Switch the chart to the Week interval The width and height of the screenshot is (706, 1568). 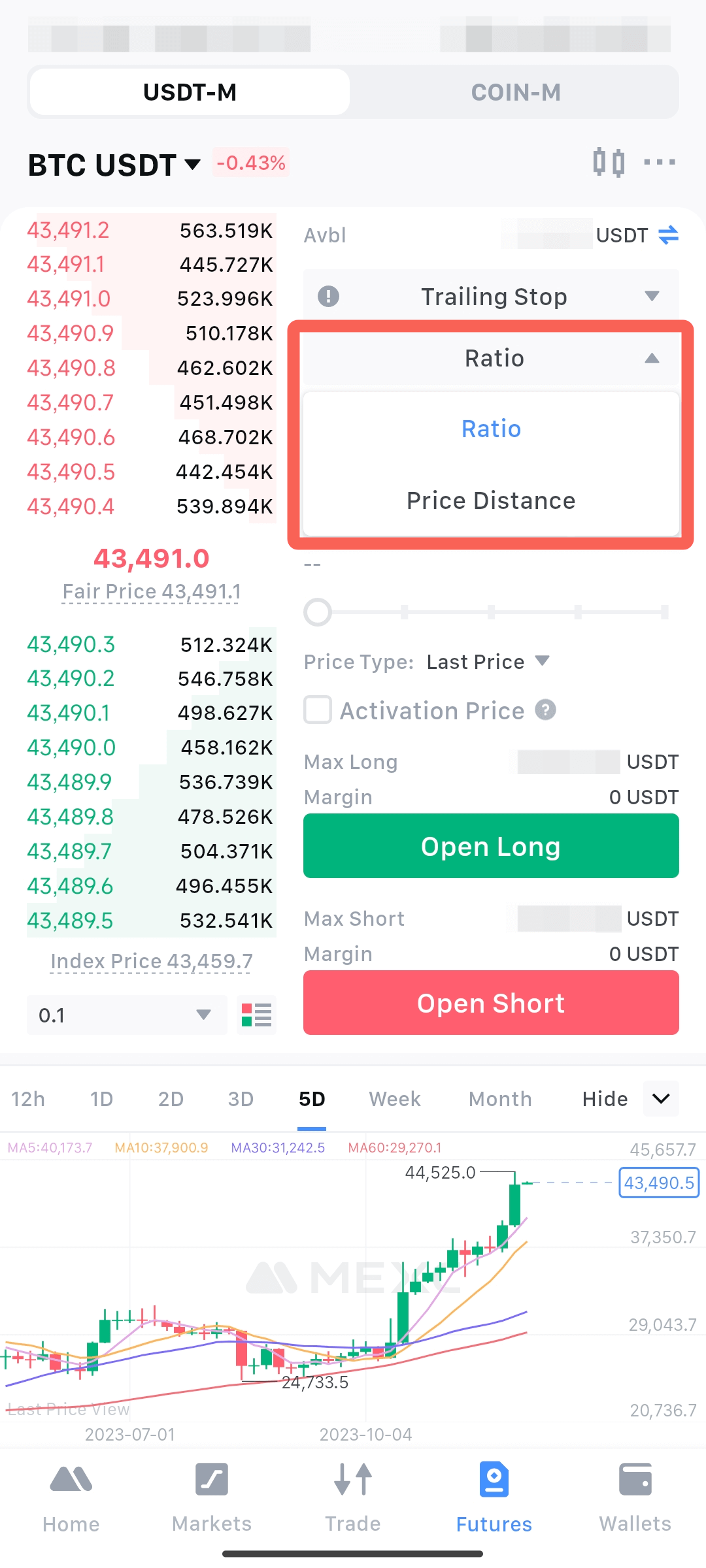(395, 1099)
